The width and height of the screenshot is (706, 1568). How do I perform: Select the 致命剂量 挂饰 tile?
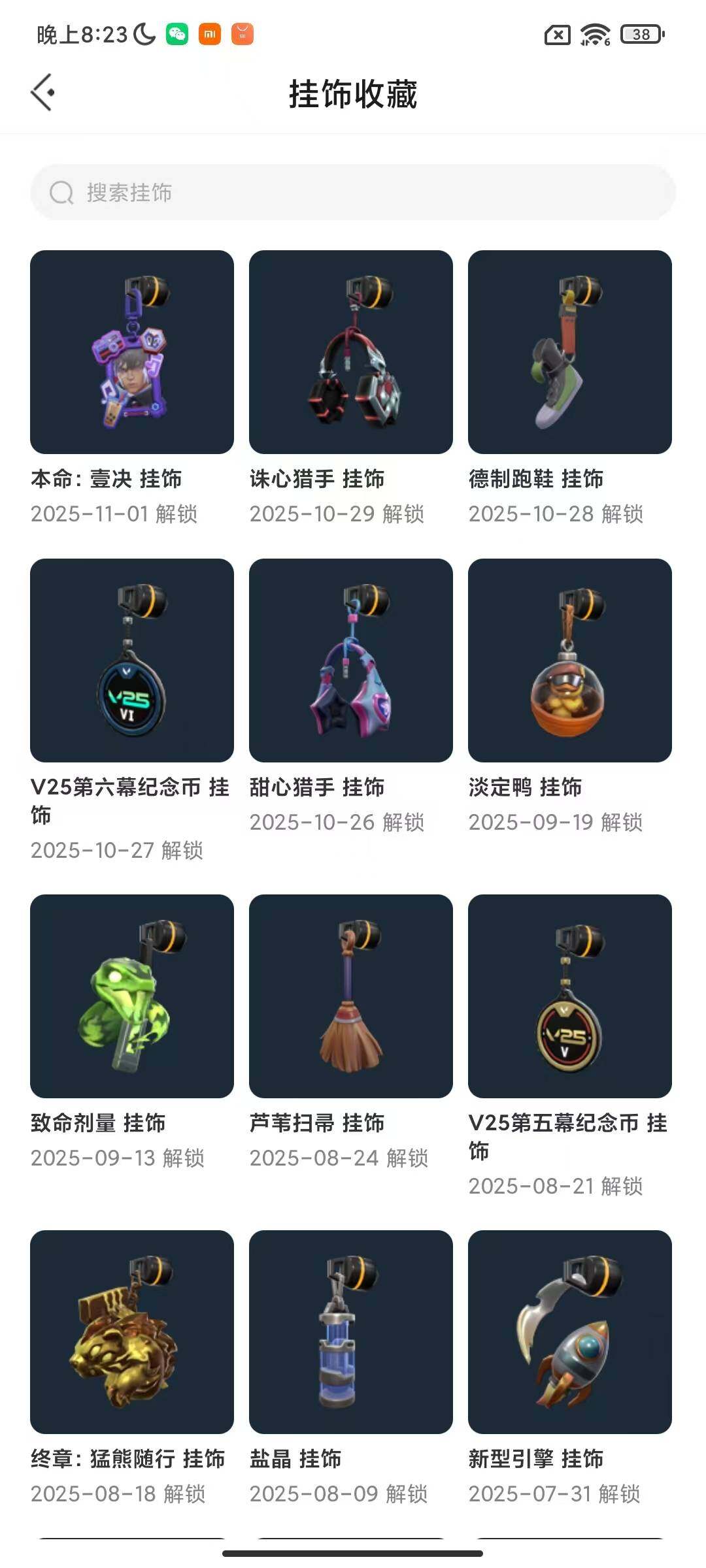coord(132,996)
